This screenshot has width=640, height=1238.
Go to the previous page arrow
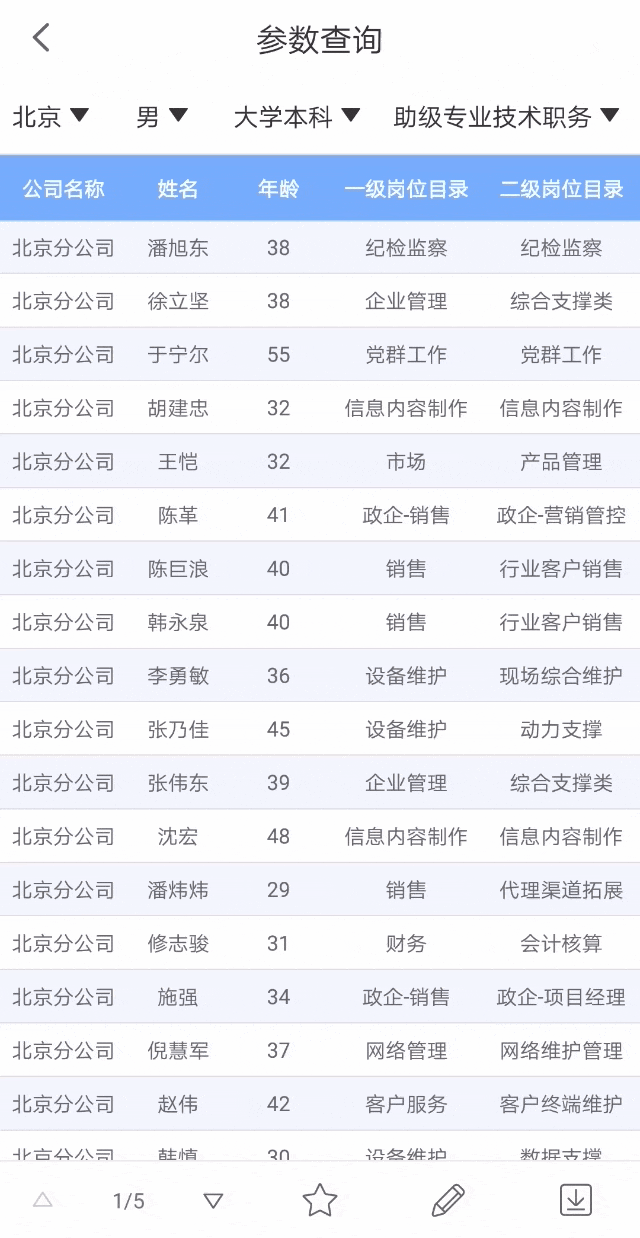point(42,1200)
